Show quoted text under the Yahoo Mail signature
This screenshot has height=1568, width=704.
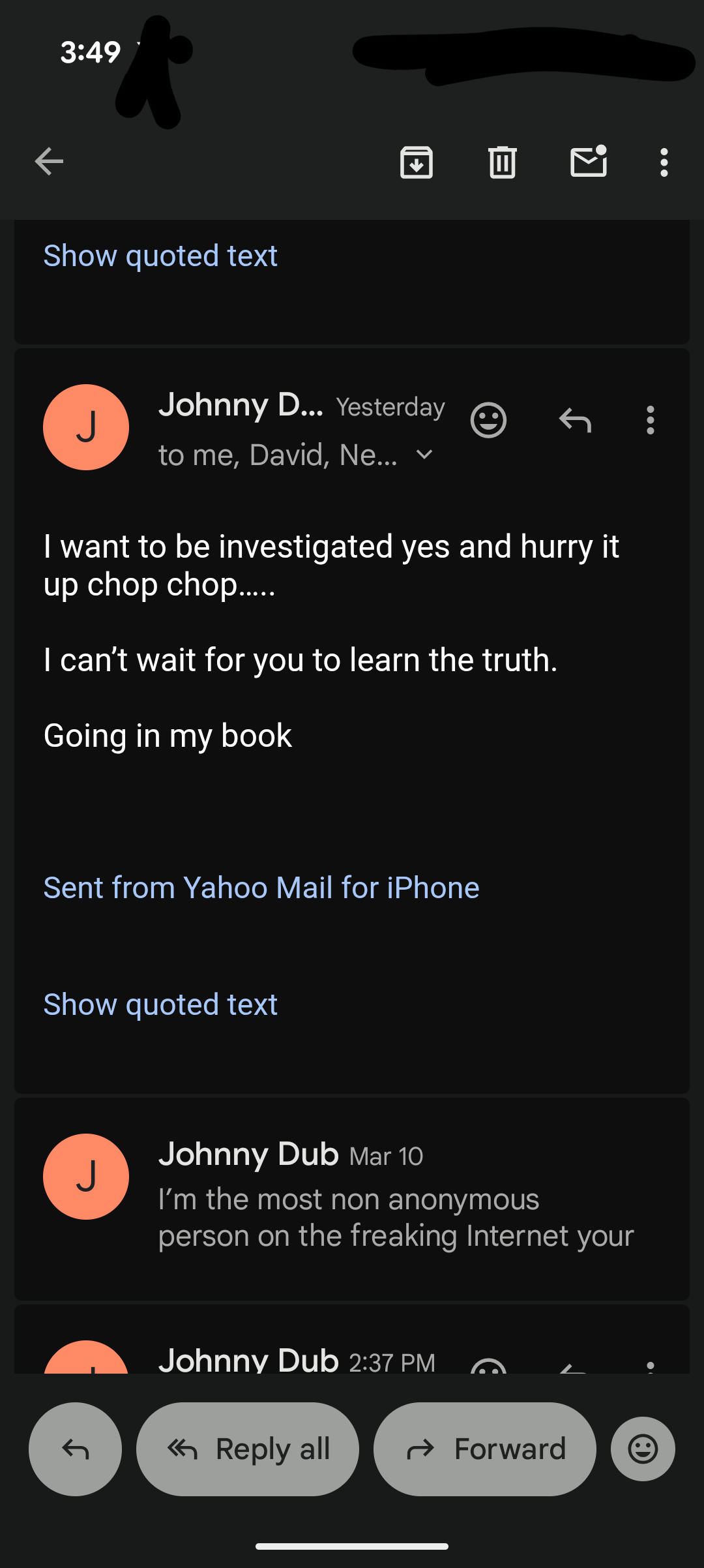click(x=160, y=1004)
